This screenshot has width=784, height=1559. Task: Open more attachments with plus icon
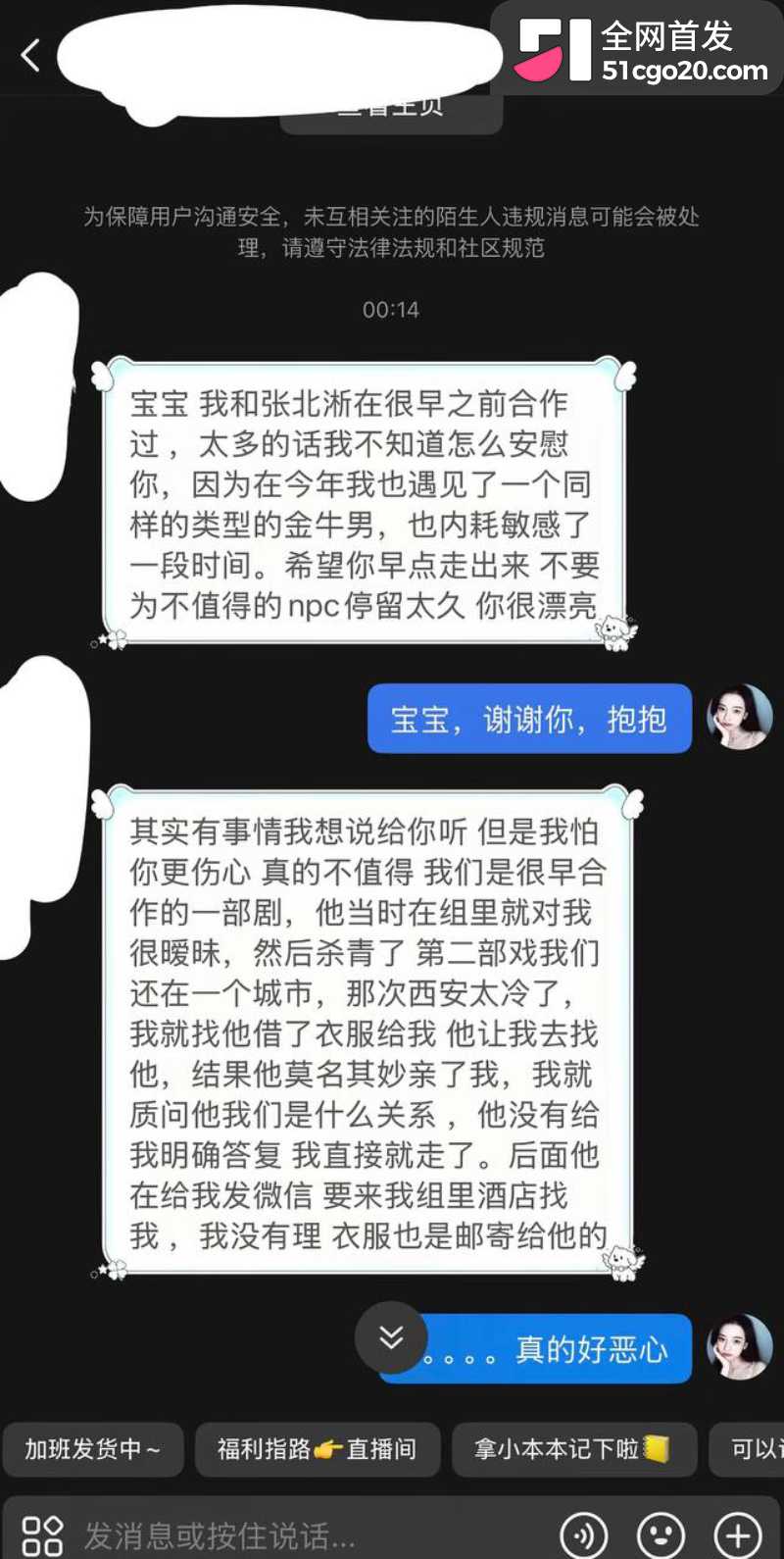(738, 1535)
